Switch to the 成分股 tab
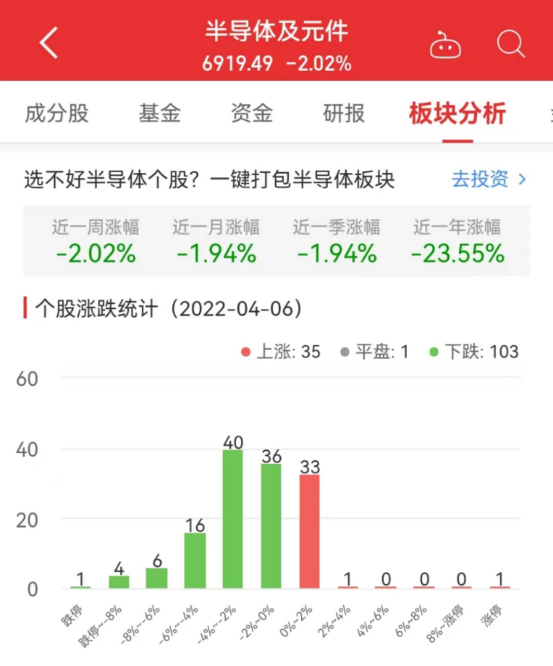The width and height of the screenshot is (553, 666). pyautogui.click(x=56, y=113)
